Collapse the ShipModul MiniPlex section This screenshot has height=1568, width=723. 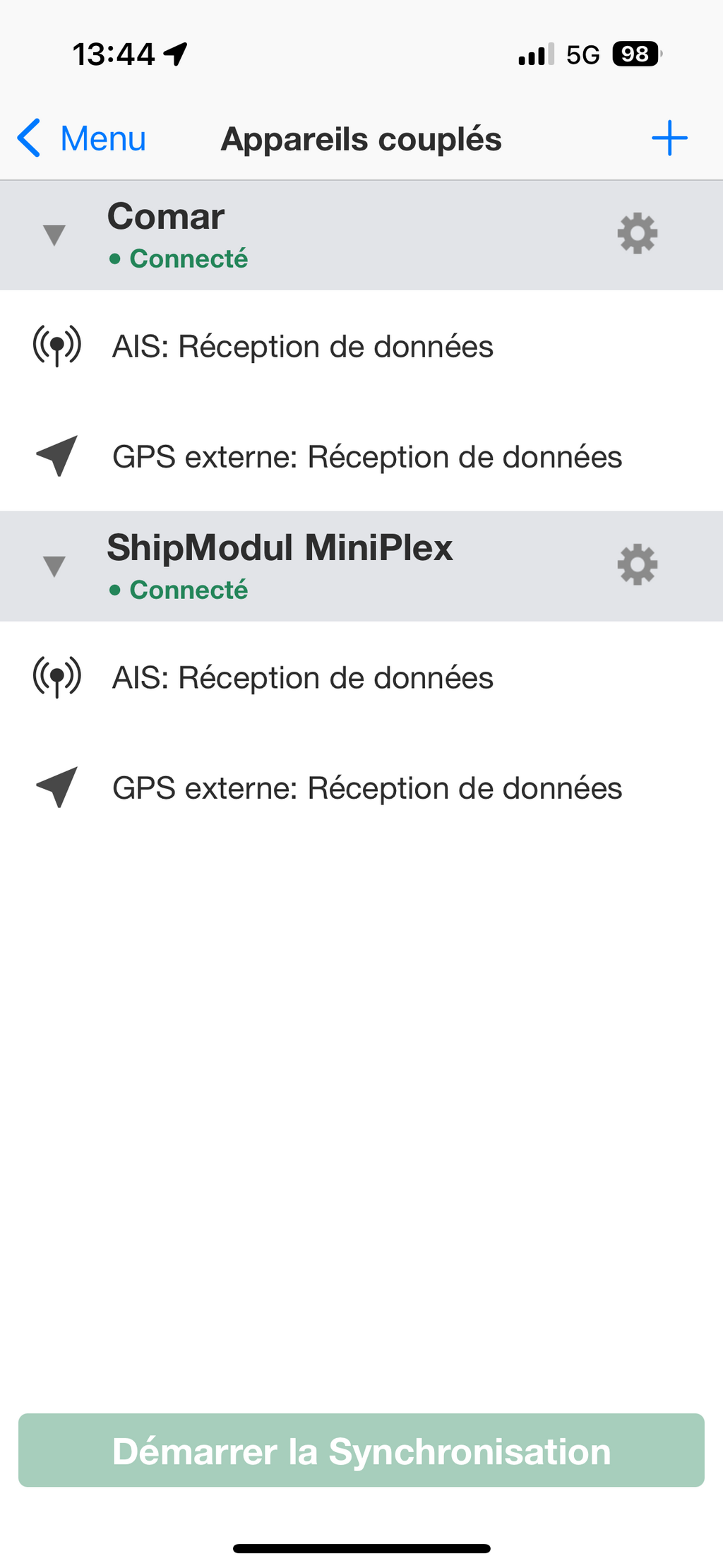54,566
